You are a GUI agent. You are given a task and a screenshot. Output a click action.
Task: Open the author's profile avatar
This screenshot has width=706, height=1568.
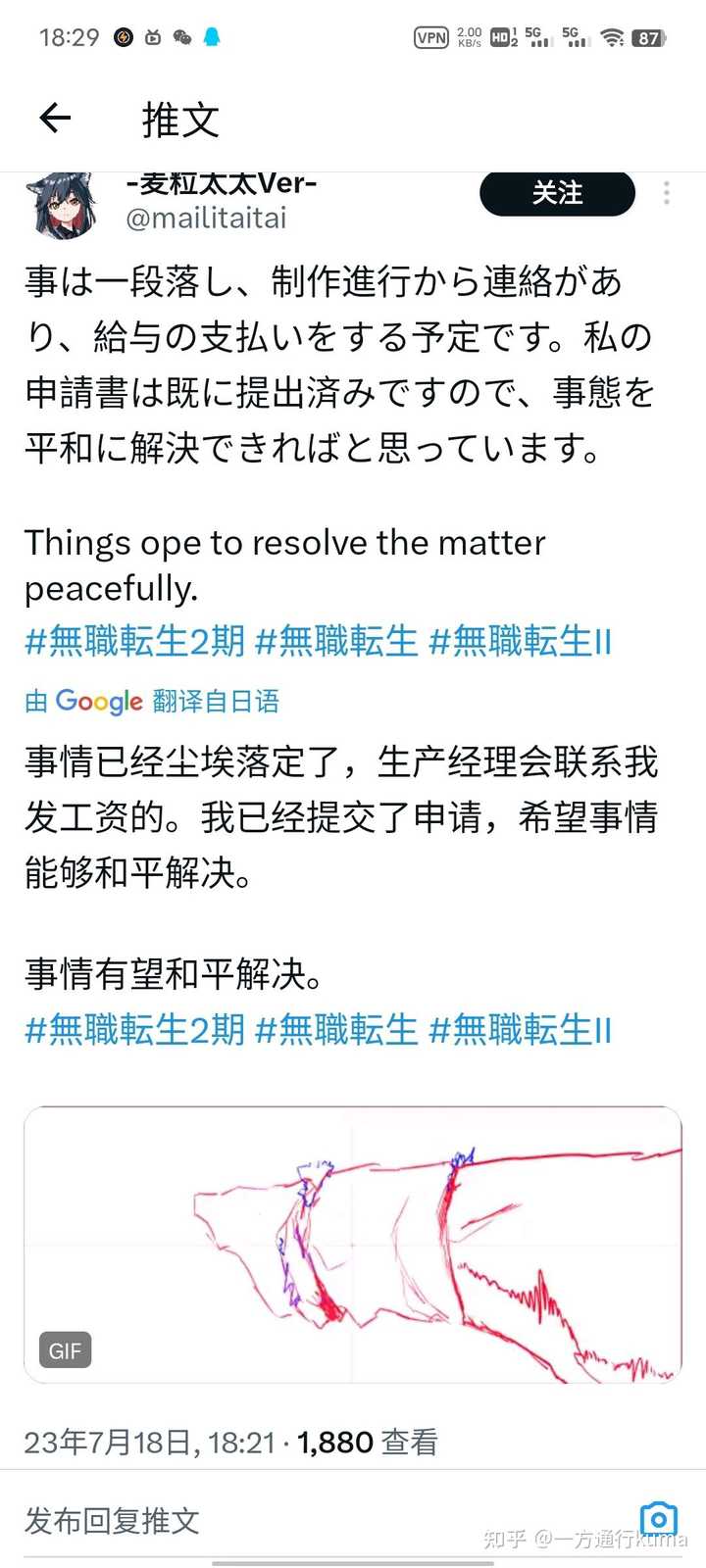tap(63, 205)
